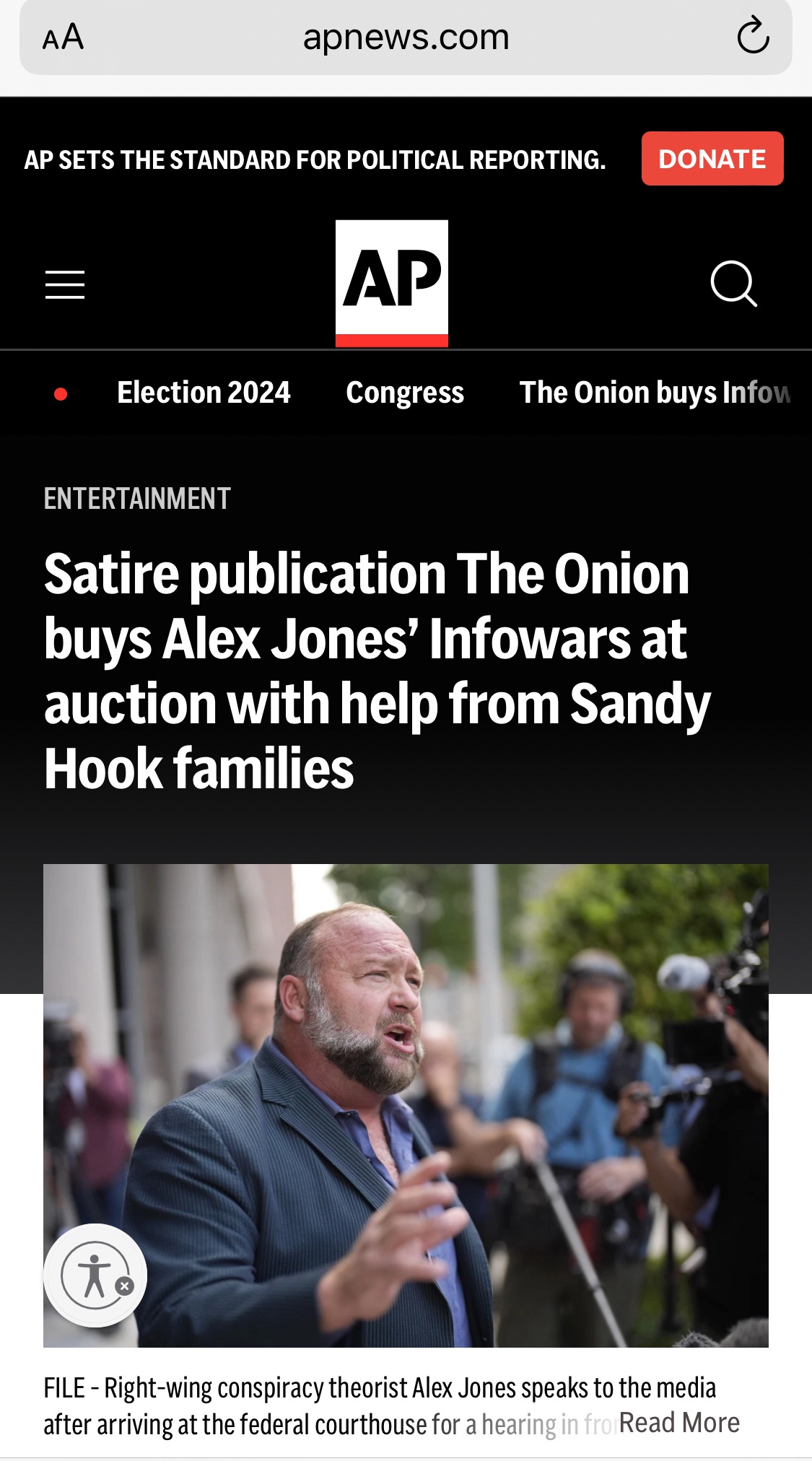Image resolution: width=812 pixels, height=1461 pixels.
Task: Reload the page
Action: [753, 36]
